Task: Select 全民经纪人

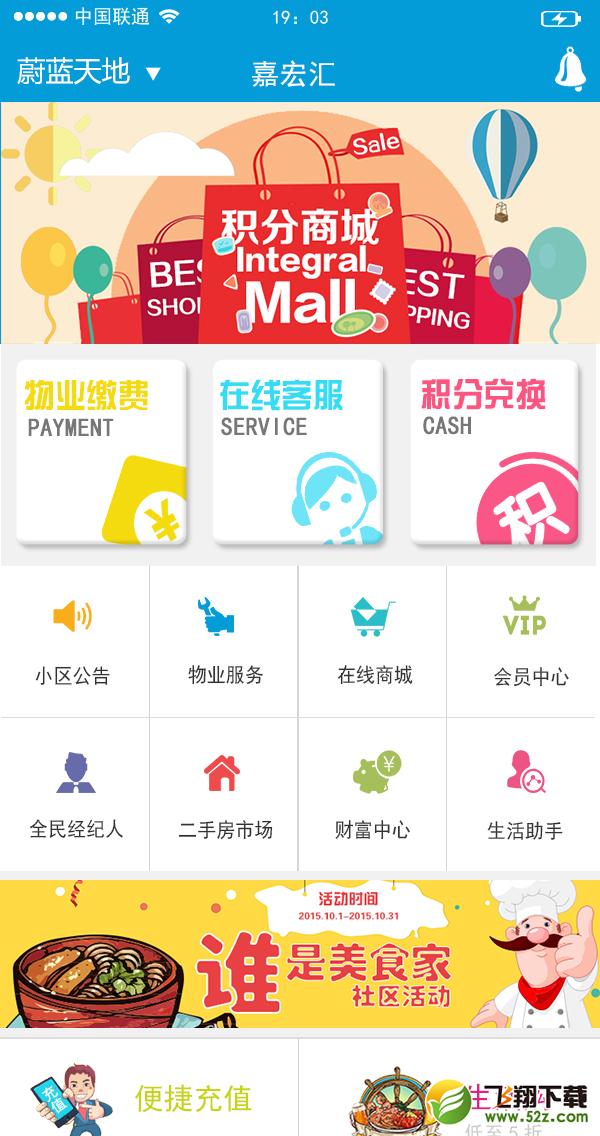Action: (75, 795)
